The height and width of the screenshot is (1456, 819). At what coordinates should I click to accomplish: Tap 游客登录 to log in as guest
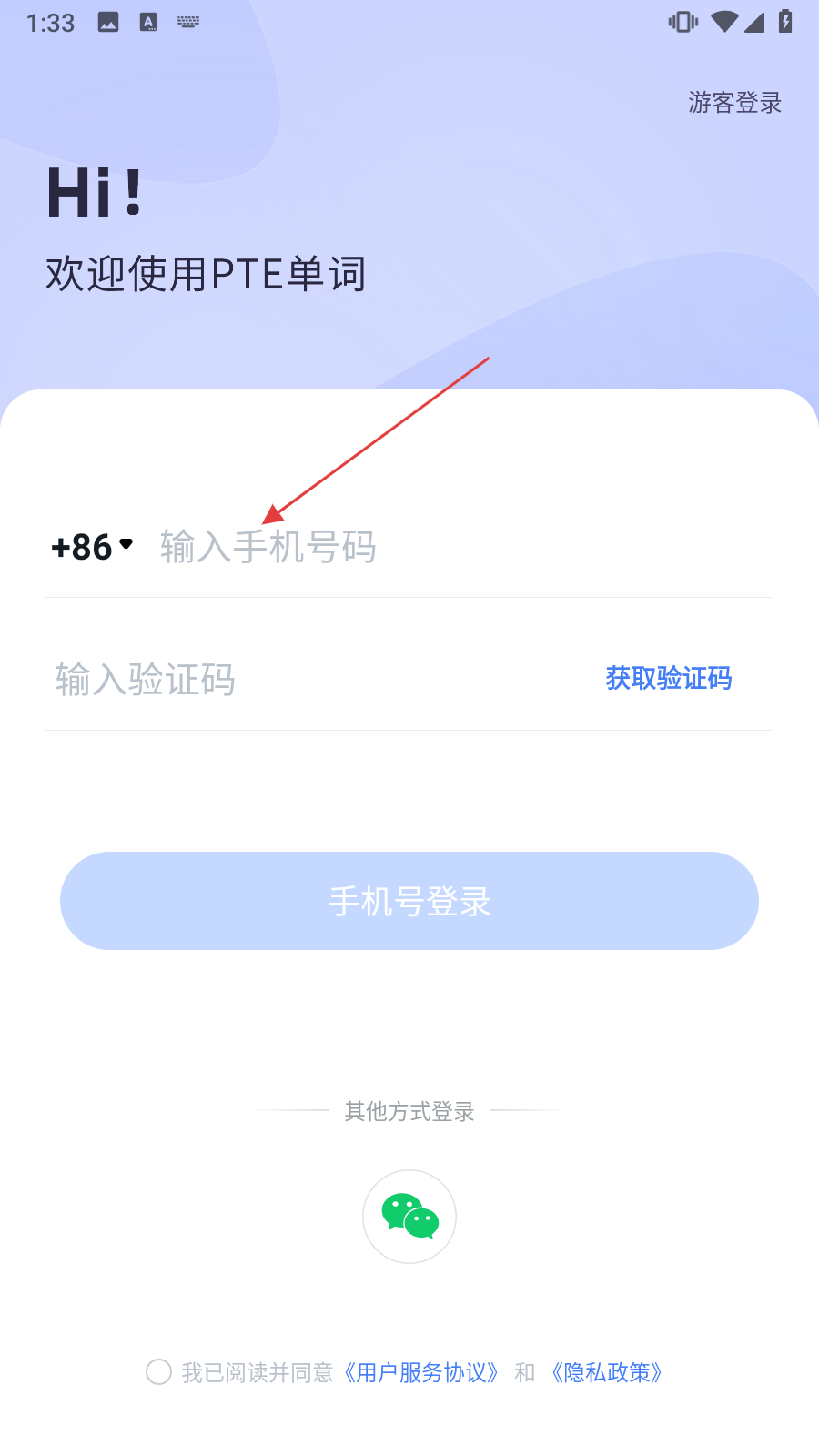point(734,103)
